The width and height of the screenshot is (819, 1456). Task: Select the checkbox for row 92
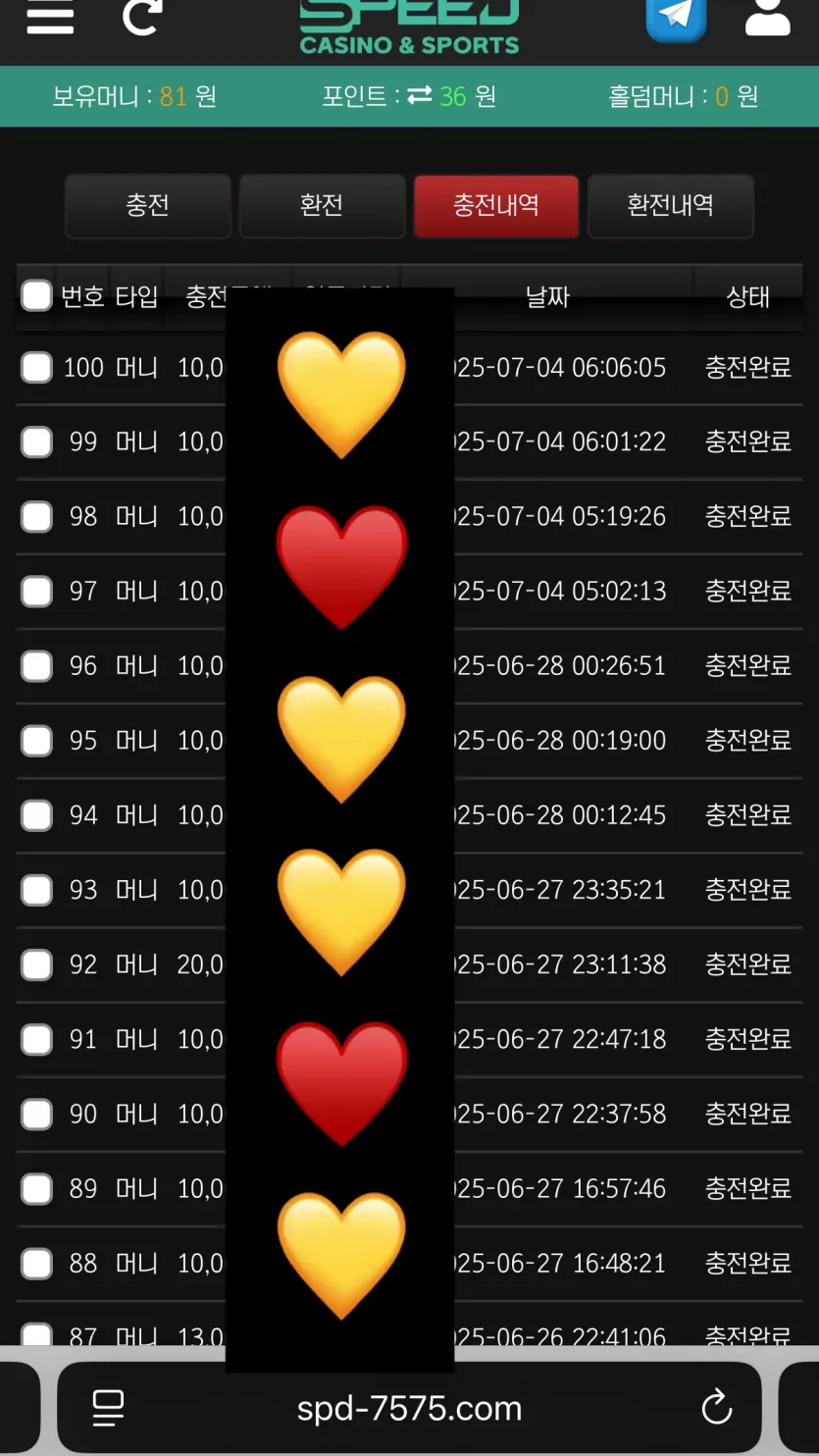click(x=36, y=964)
